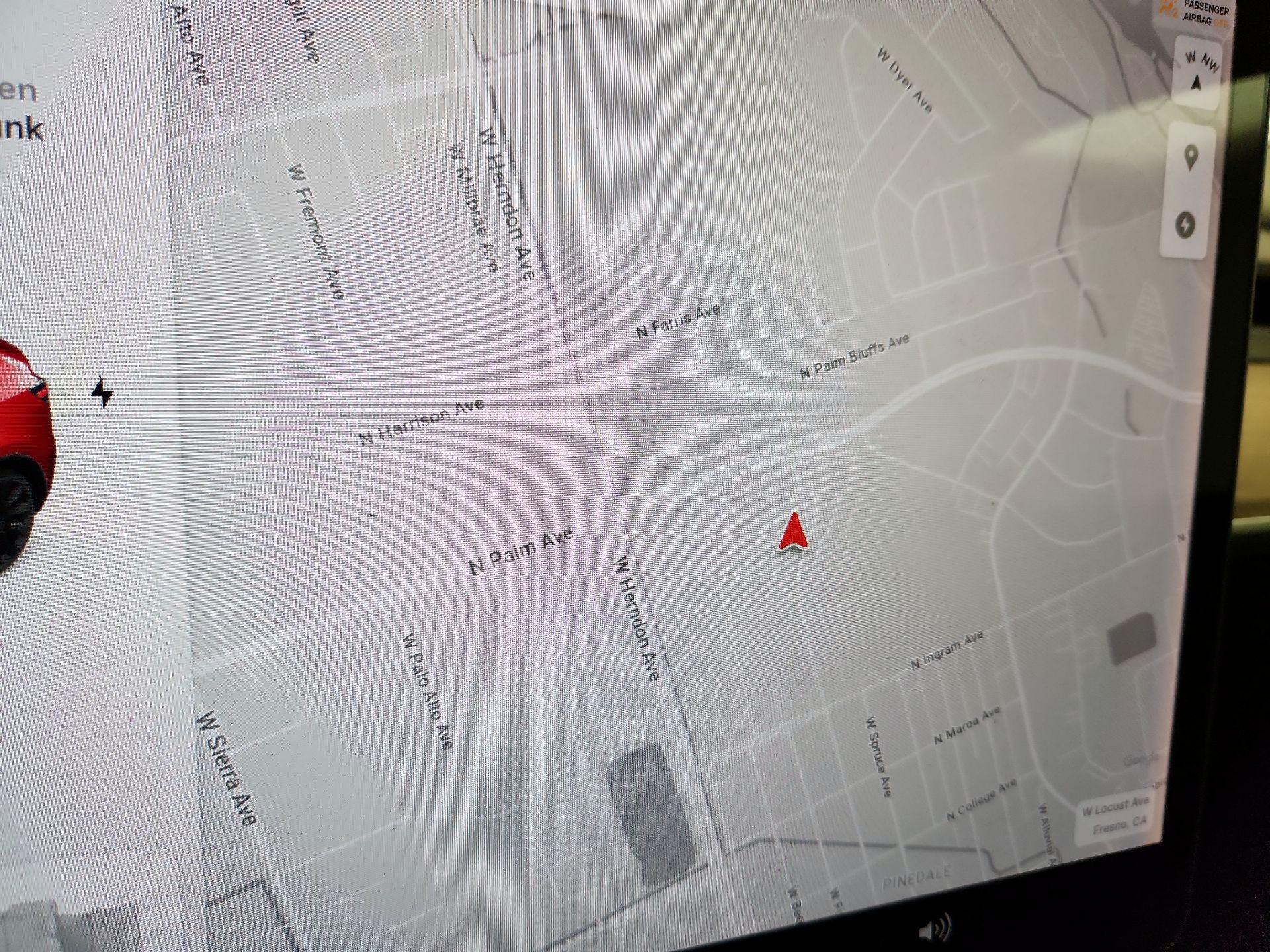Viewport: 1270px width, 952px height.
Task: Open charge port via bolt icon by car
Action: pyautogui.click(x=103, y=393)
